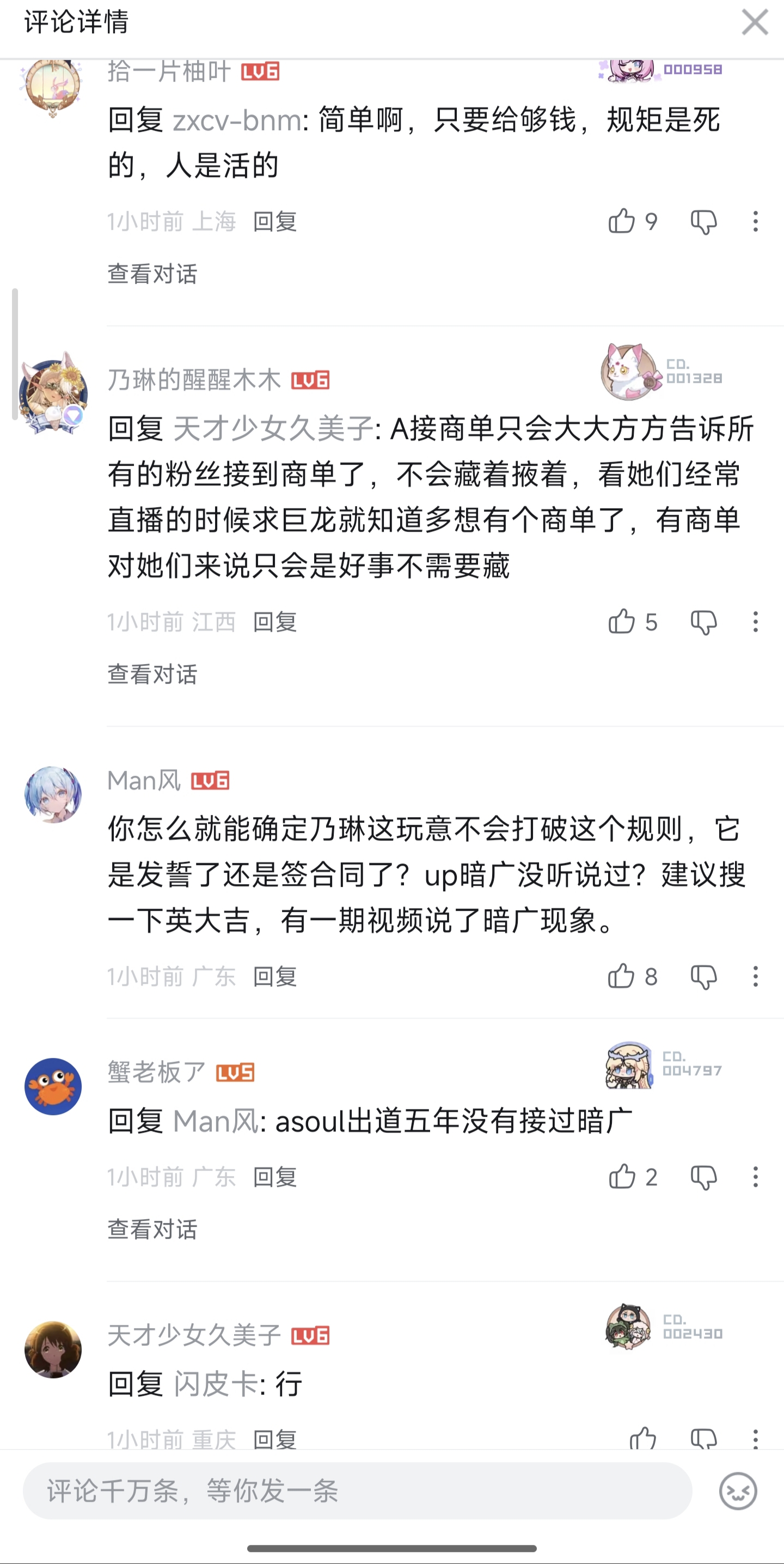Dislike 拾一片柚叶's comment
Viewport: 784px width, 1564px height.
703,222
